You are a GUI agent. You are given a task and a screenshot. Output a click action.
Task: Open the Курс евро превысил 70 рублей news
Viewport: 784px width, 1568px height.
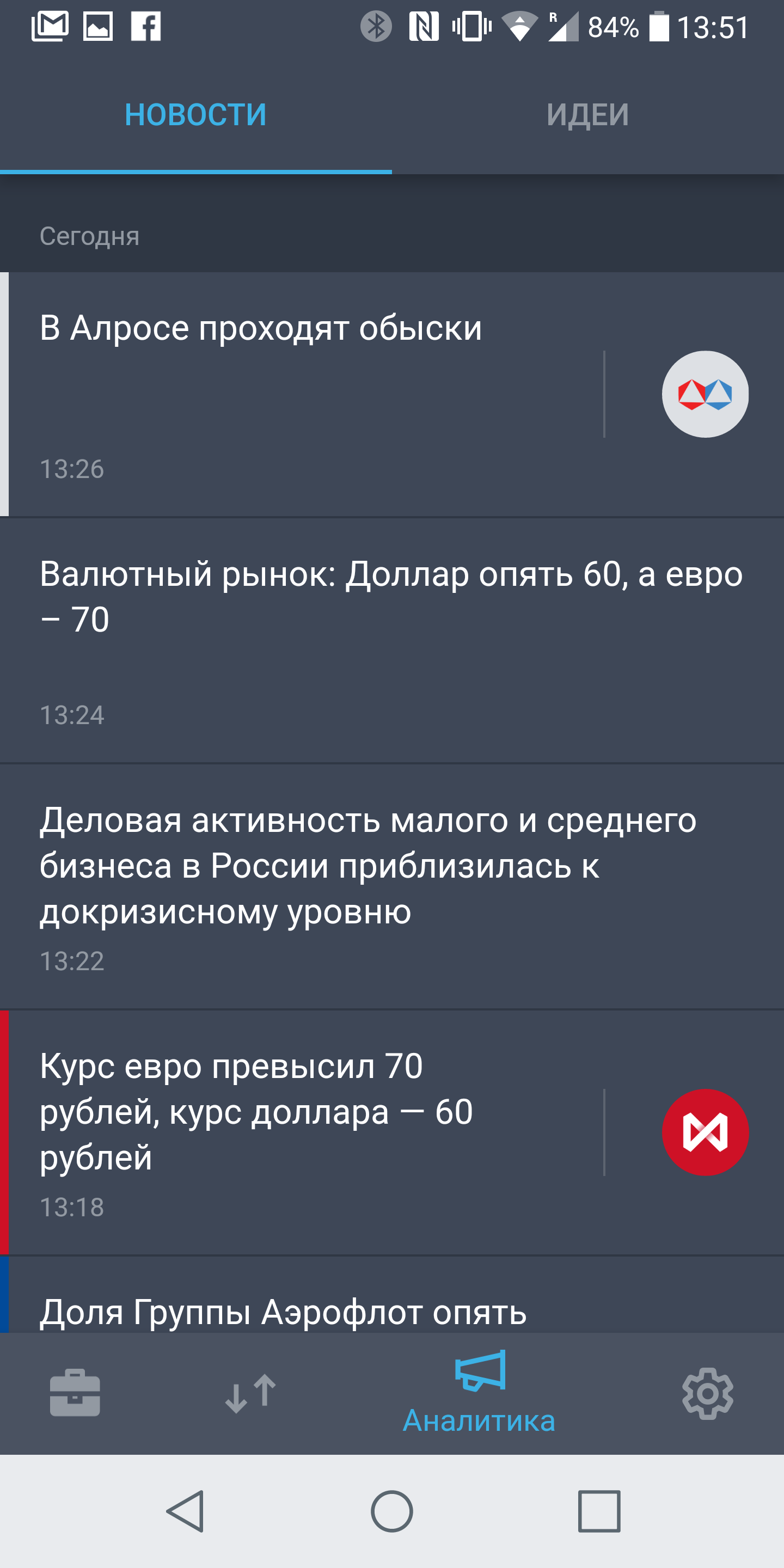click(392, 1133)
